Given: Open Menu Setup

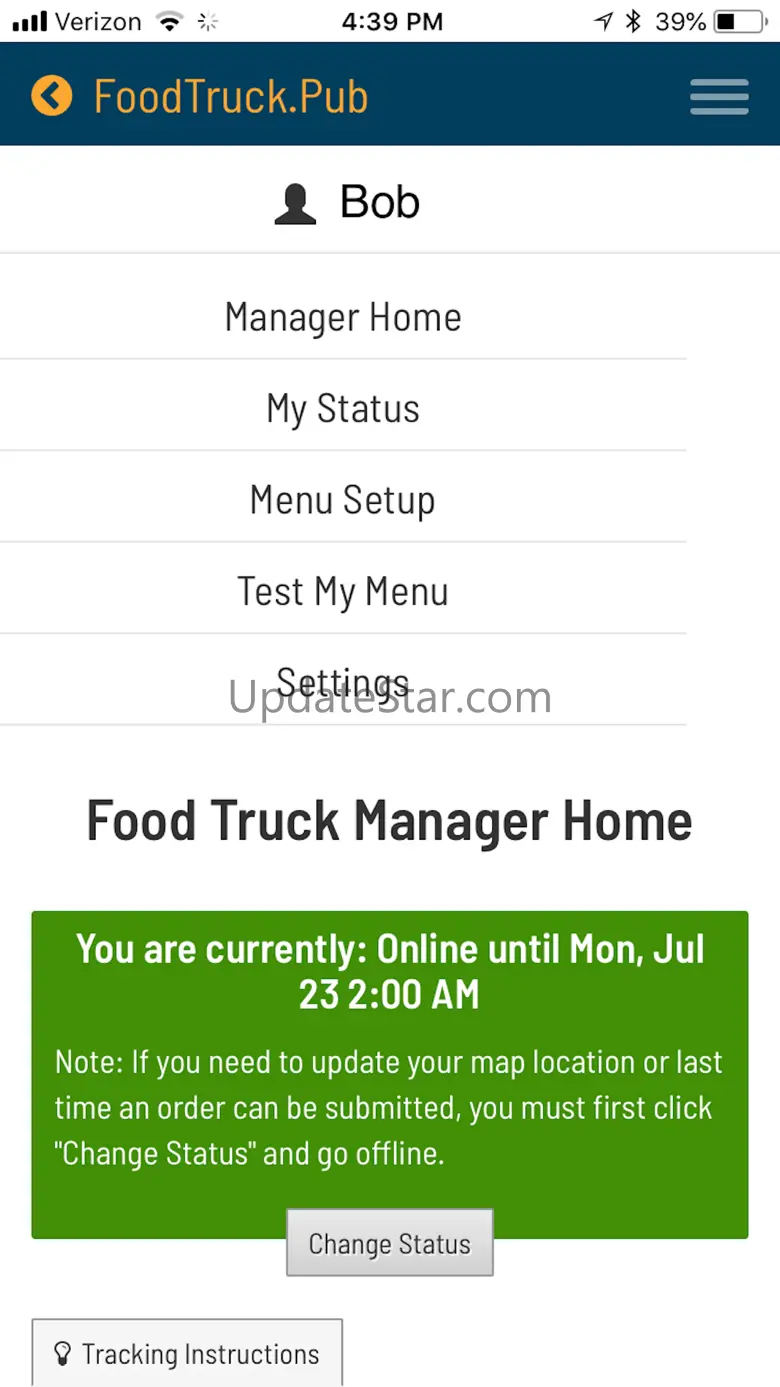Looking at the screenshot, I should (x=343, y=500).
